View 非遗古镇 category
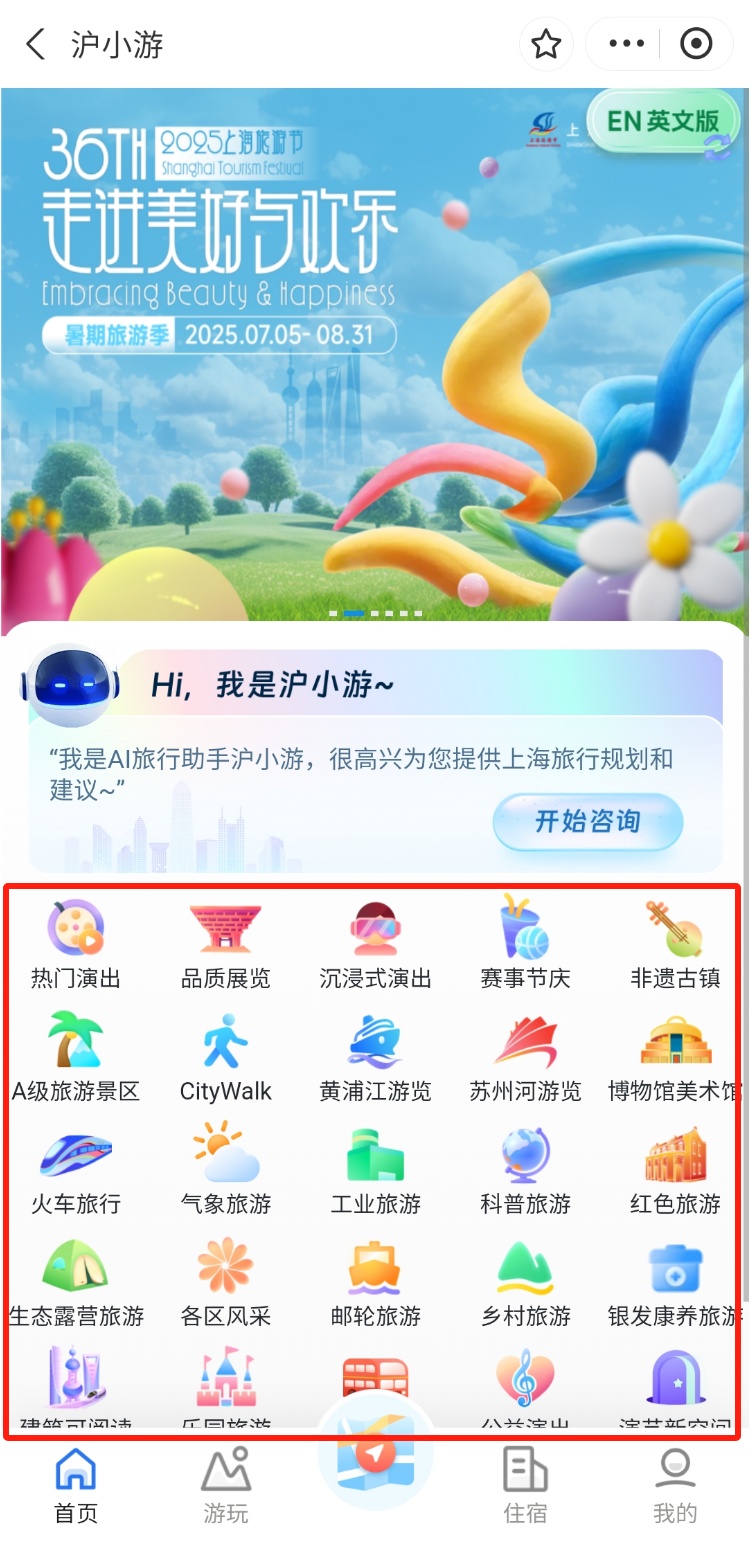This screenshot has height=1545, width=751. click(676, 943)
